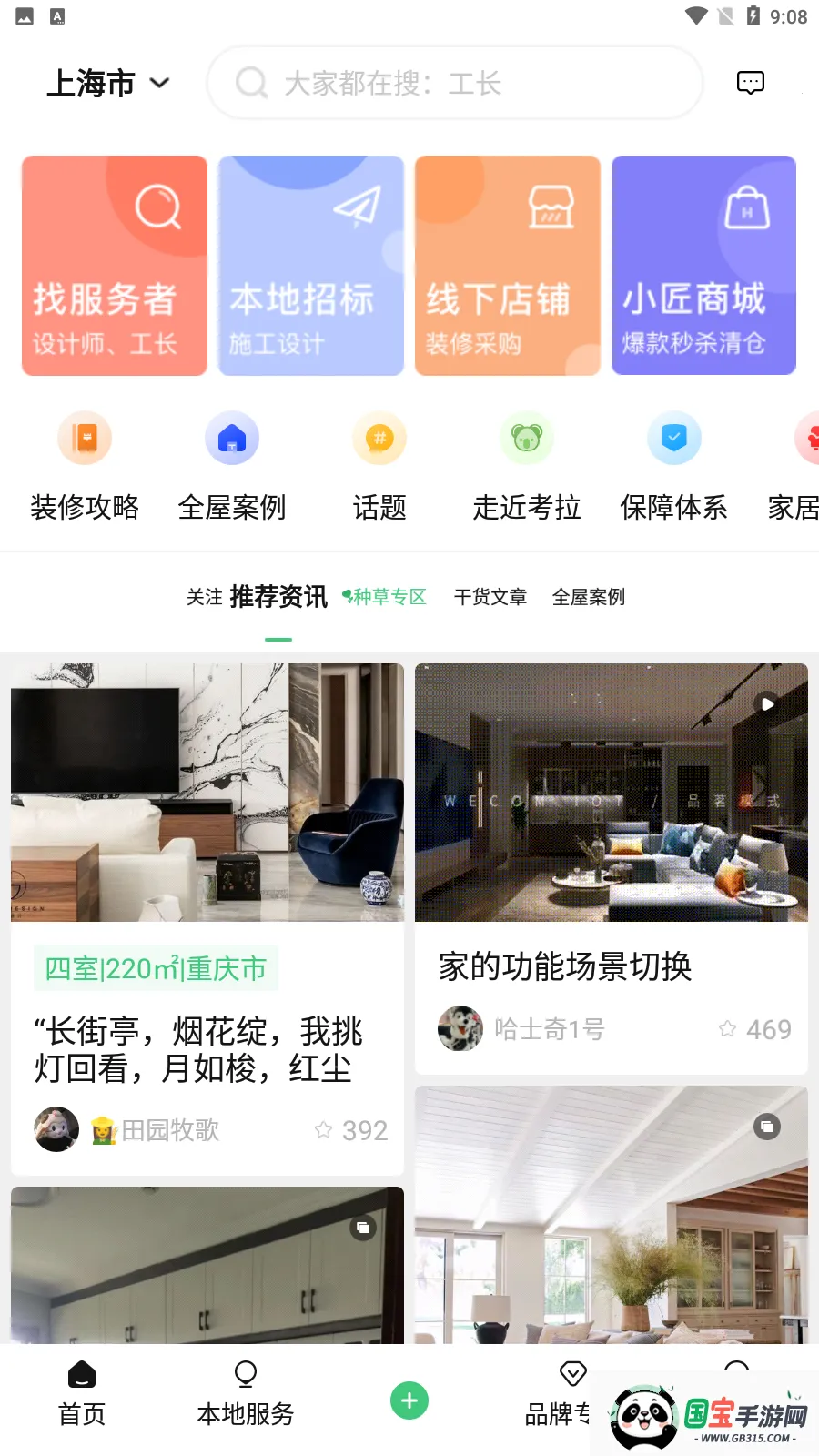Image resolution: width=819 pixels, height=1456 pixels.
Task: Select the 干货文章 tab
Action: pyautogui.click(x=490, y=597)
